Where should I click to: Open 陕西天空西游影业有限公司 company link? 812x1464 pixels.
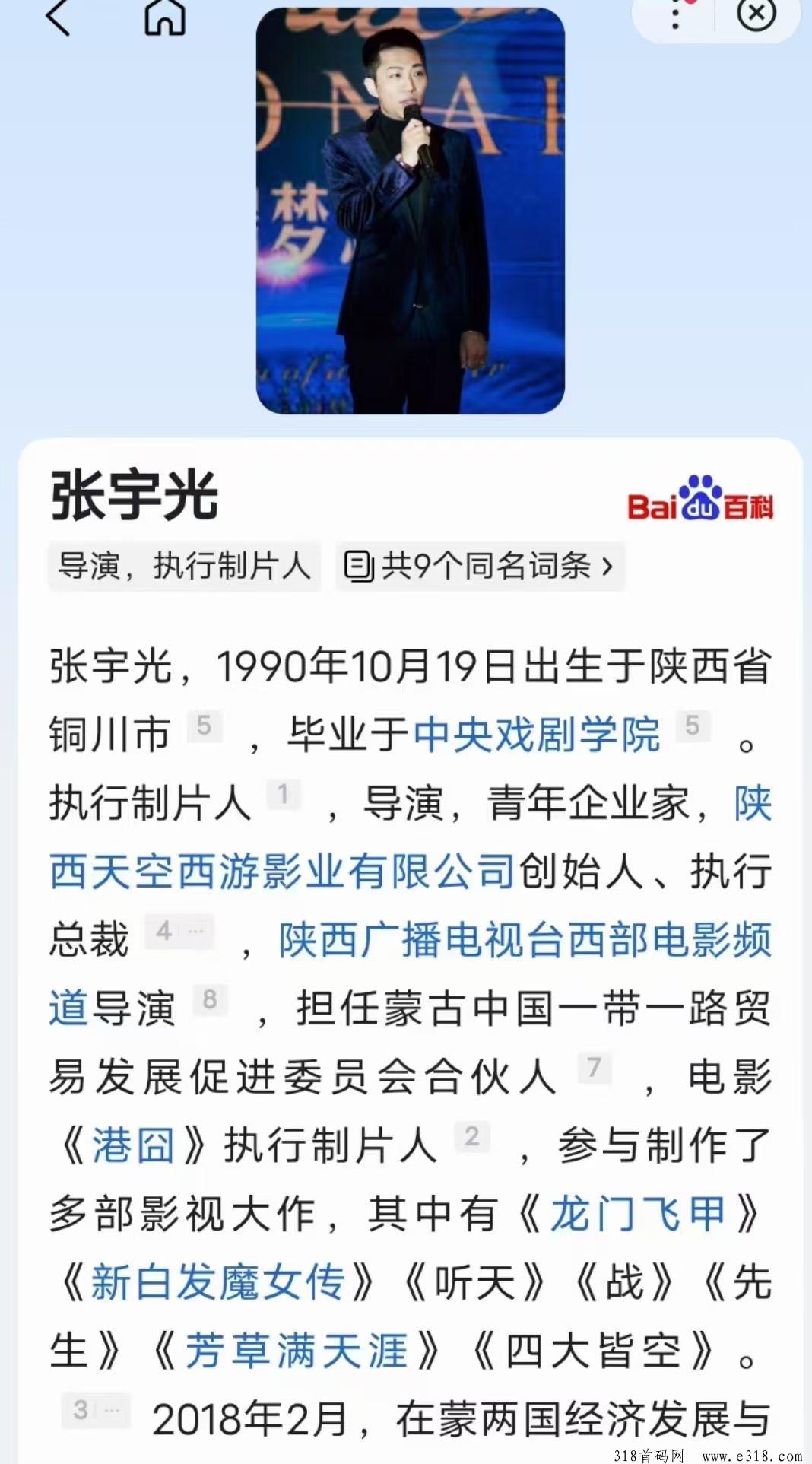click(x=282, y=872)
